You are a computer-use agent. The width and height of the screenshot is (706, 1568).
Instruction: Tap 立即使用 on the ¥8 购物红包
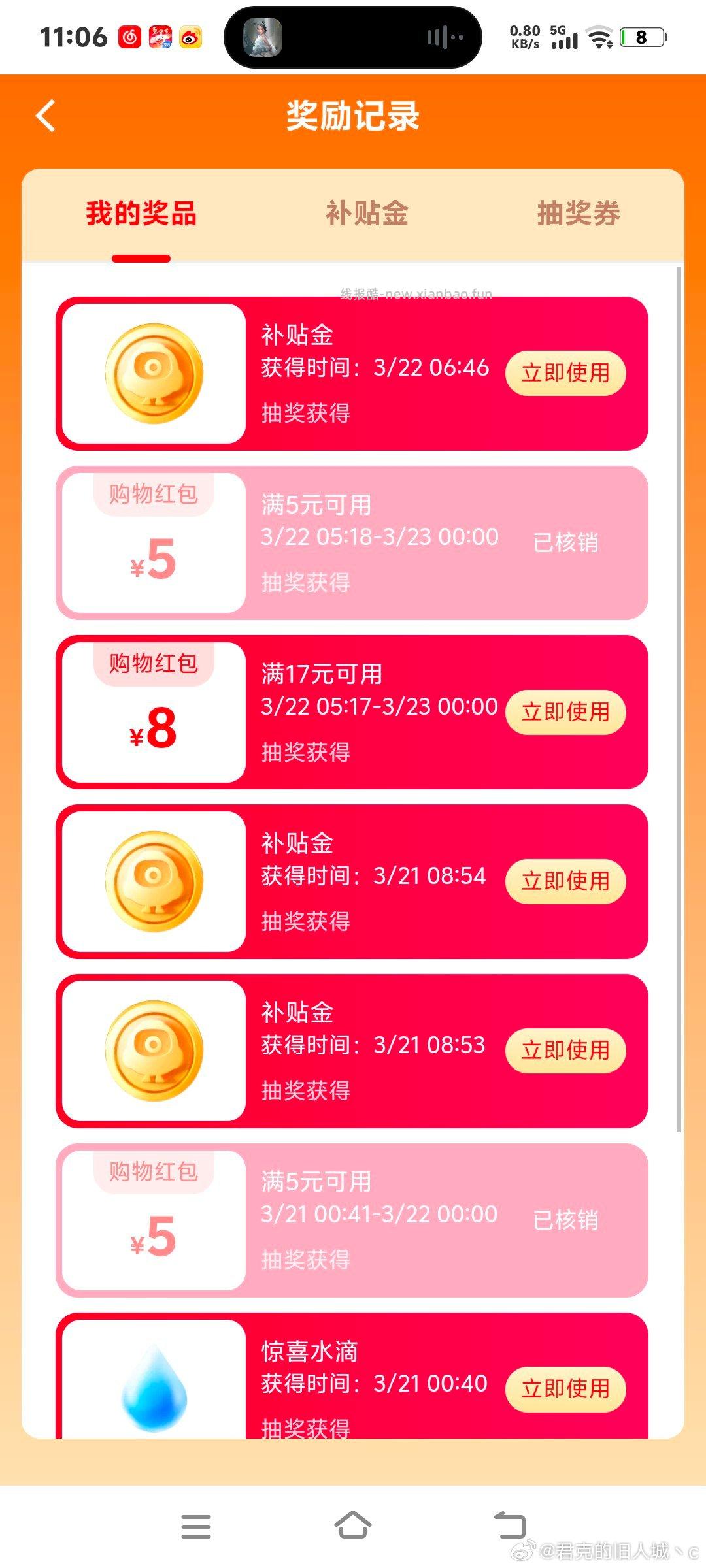click(x=566, y=713)
